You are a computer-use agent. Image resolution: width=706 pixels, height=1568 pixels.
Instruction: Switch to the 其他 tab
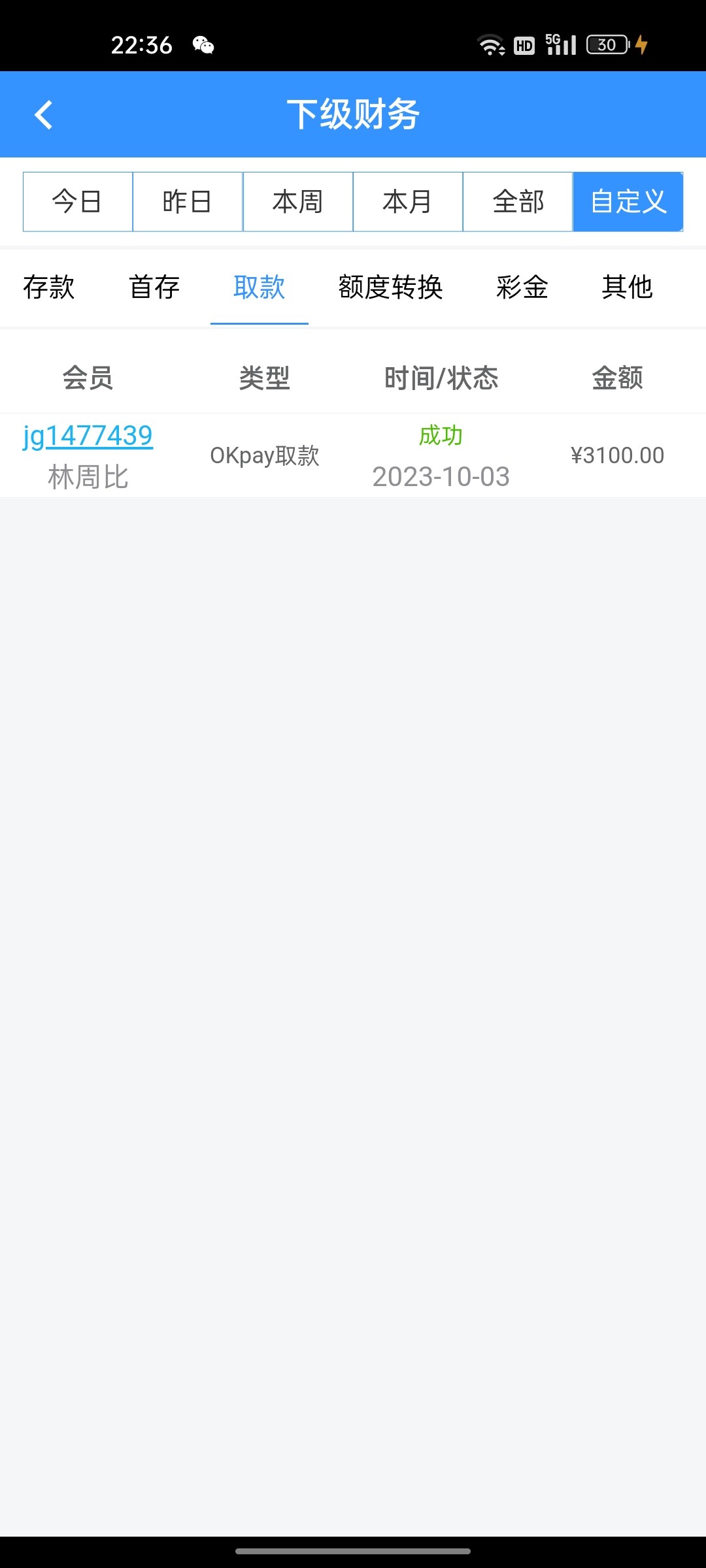(628, 287)
